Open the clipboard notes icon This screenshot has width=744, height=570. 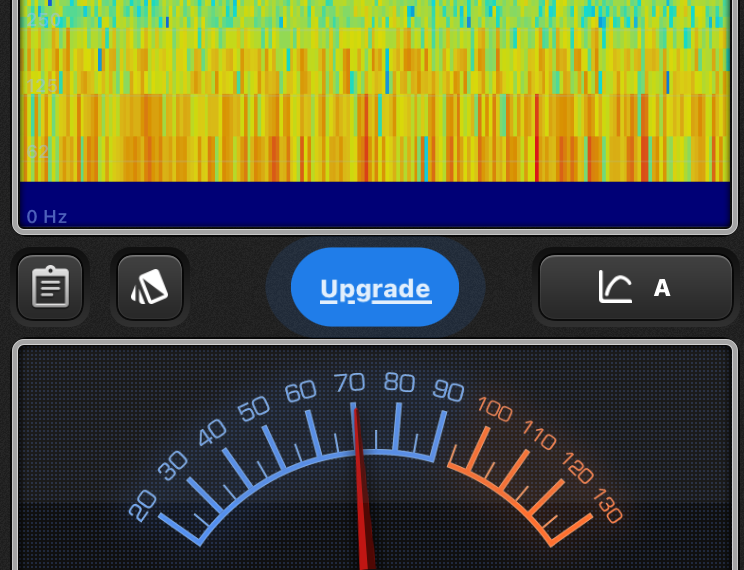[50, 288]
